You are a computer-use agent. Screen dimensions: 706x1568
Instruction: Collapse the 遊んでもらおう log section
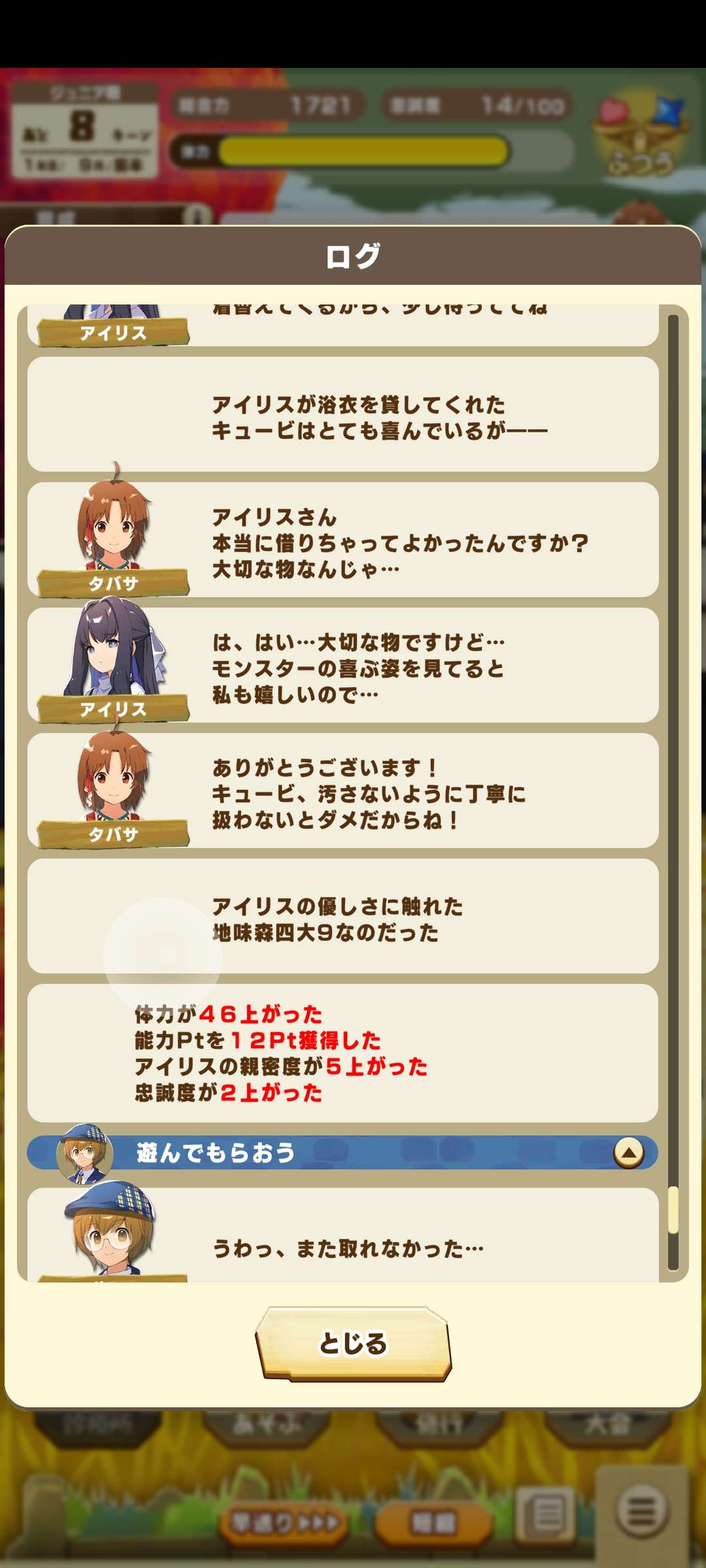pos(628,1153)
